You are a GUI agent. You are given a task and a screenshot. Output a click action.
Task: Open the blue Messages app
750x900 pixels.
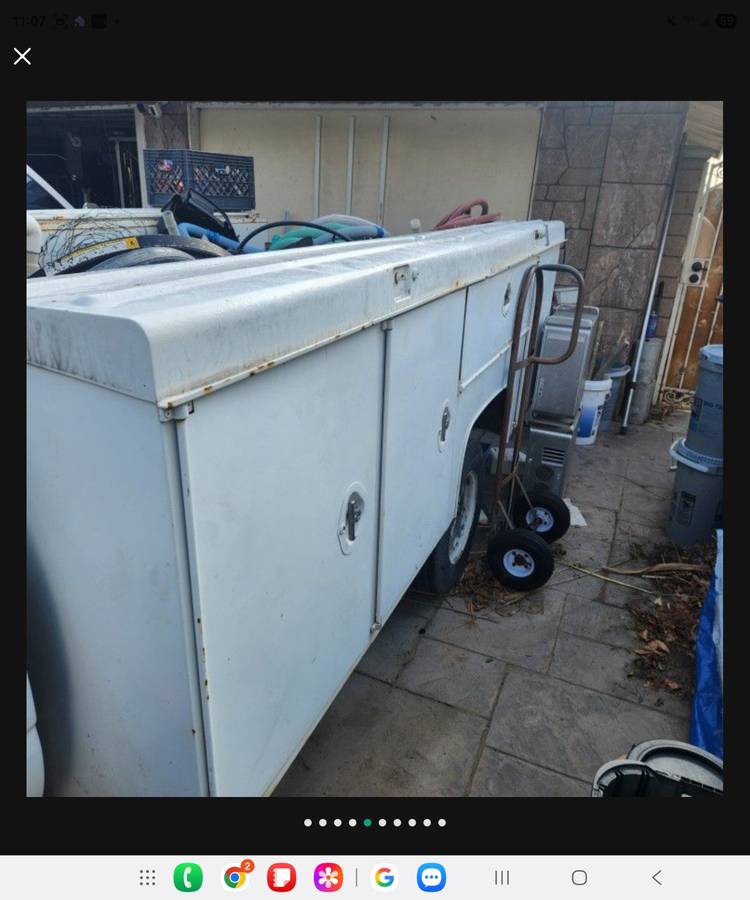[431, 878]
